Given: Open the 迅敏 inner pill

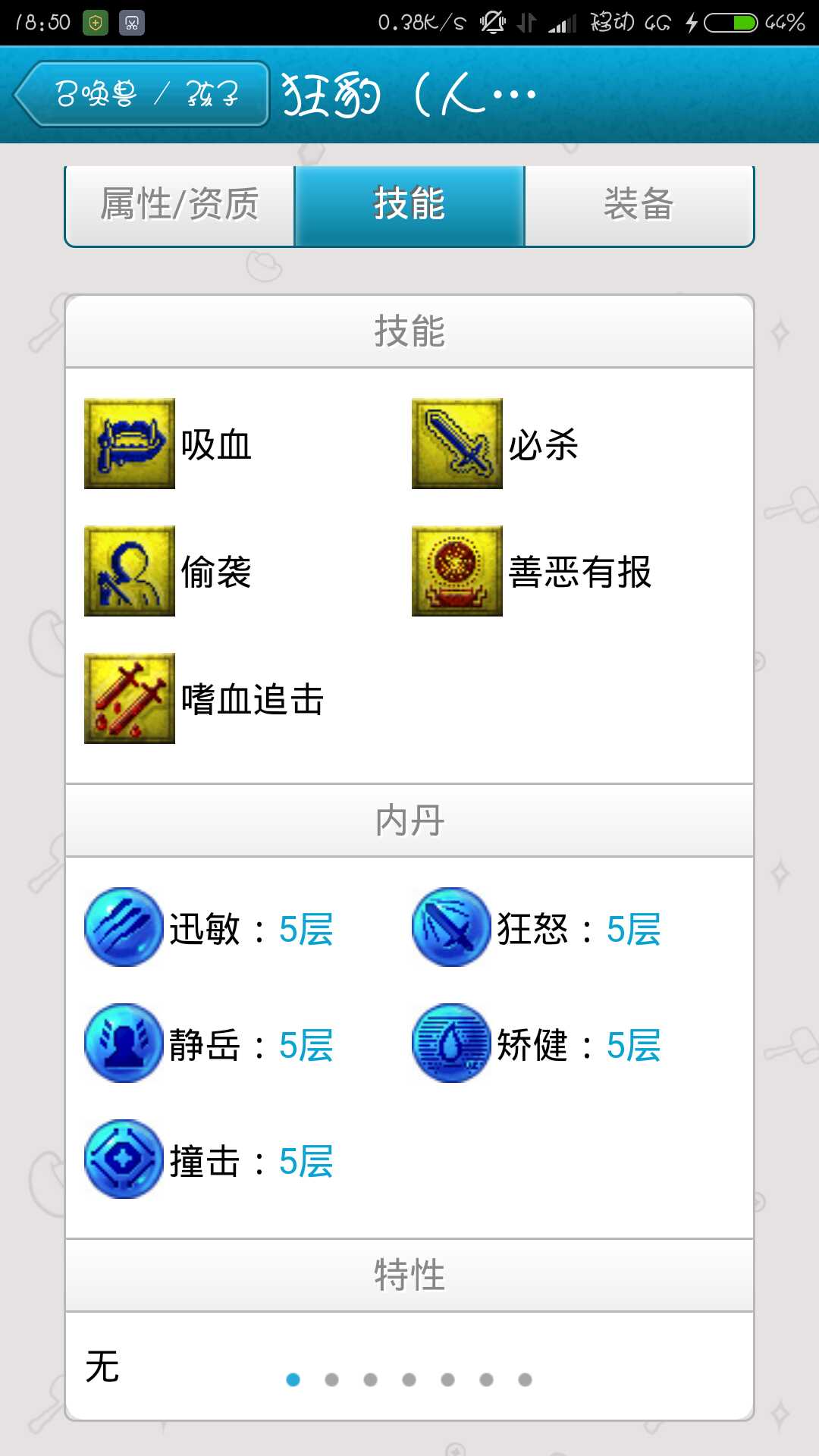Looking at the screenshot, I should point(124,927).
